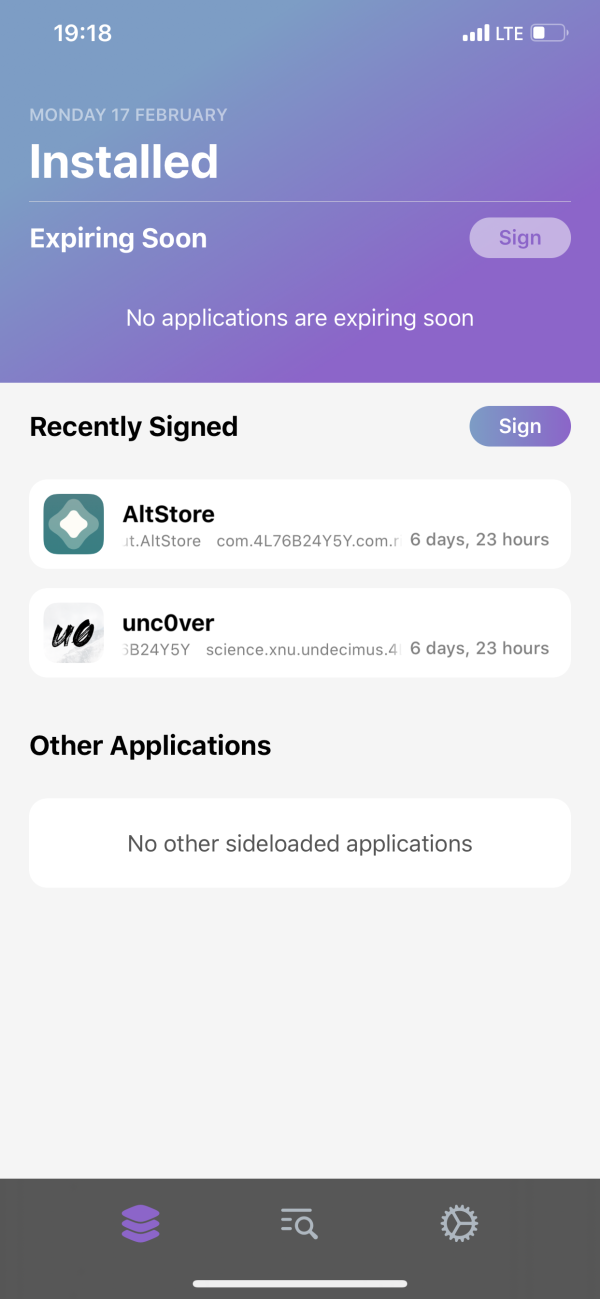Open the settings gear tab
Image resolution: width=600 pixels, height=1299 pixels.
[x=459, y=1223]
